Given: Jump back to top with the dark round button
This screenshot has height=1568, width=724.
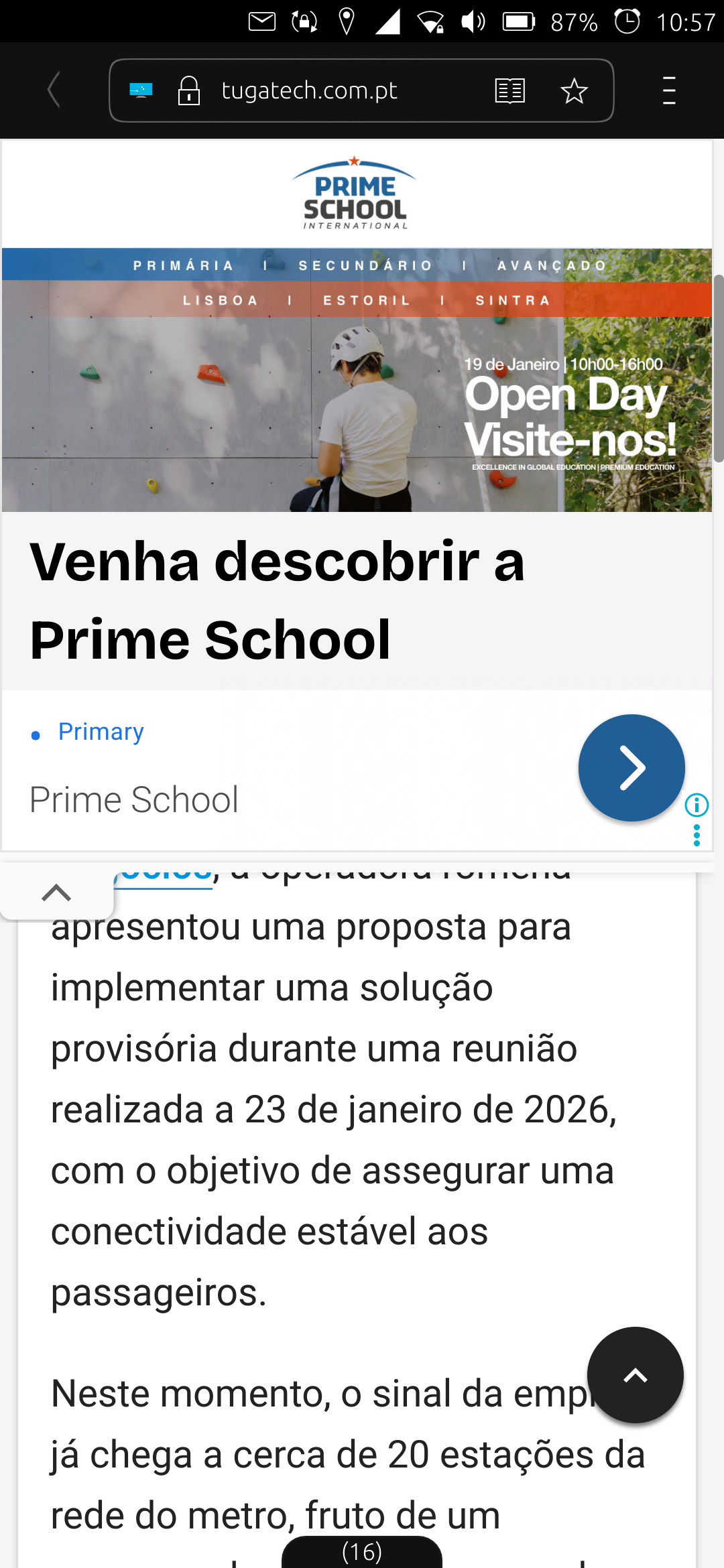Looking at the screenshot, I should click(x=635, y=1375).
